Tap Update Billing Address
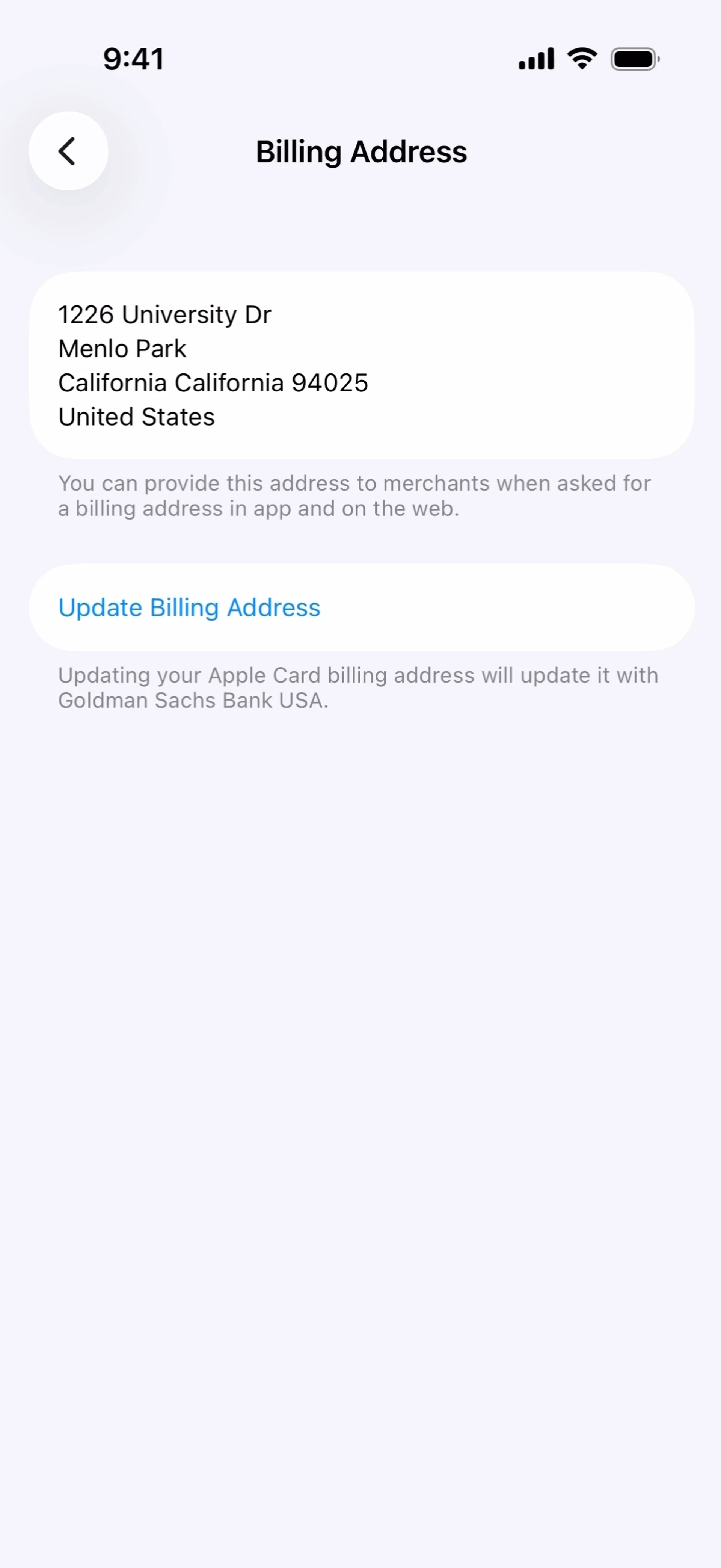The image size is (721, 1568). pyautogui.click(x=189, y=607)
